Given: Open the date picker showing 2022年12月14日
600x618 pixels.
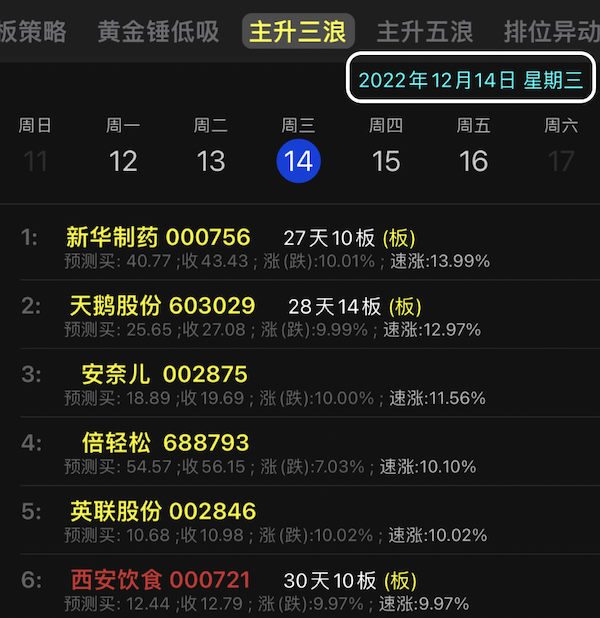Looking at the screenshot, I should point(470,80).
